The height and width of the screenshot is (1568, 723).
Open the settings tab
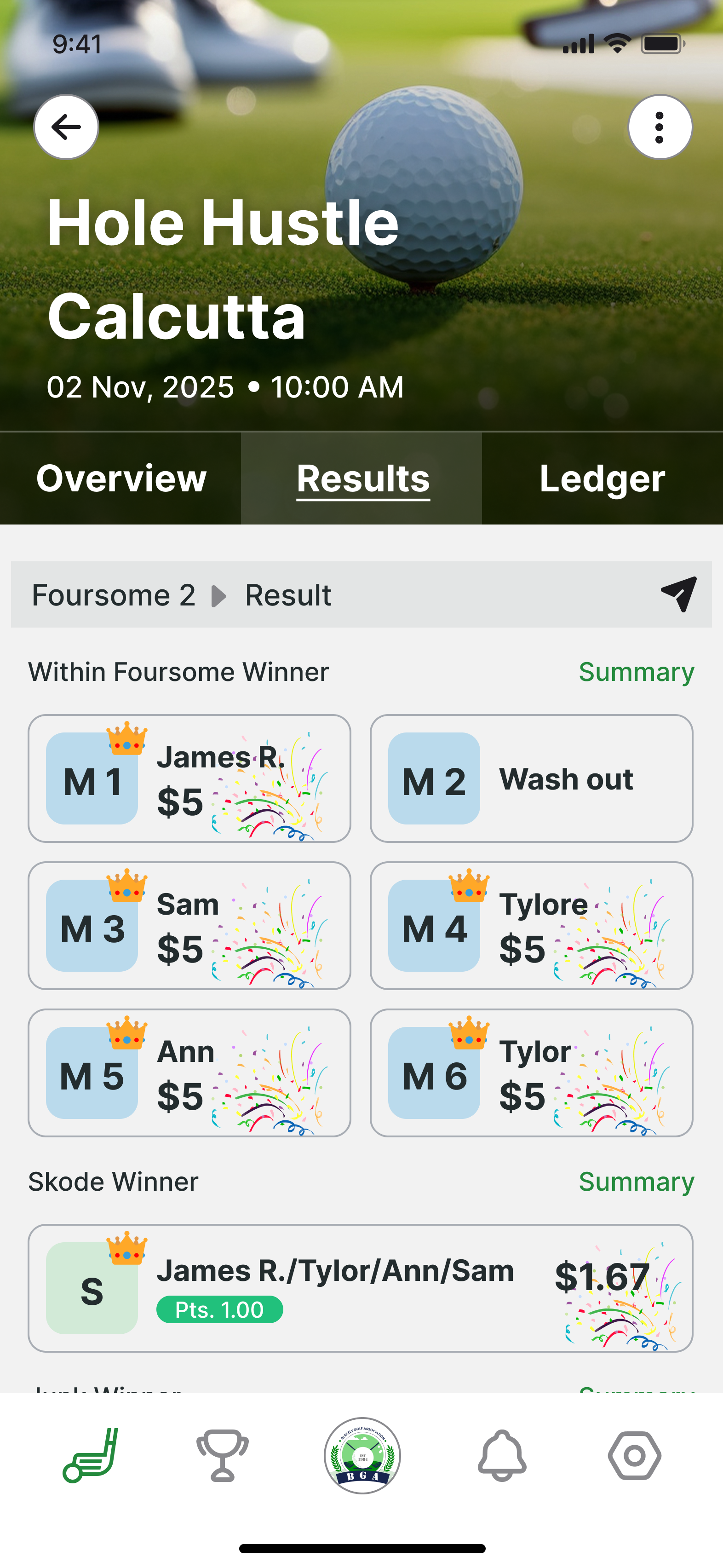point(634,1455)
